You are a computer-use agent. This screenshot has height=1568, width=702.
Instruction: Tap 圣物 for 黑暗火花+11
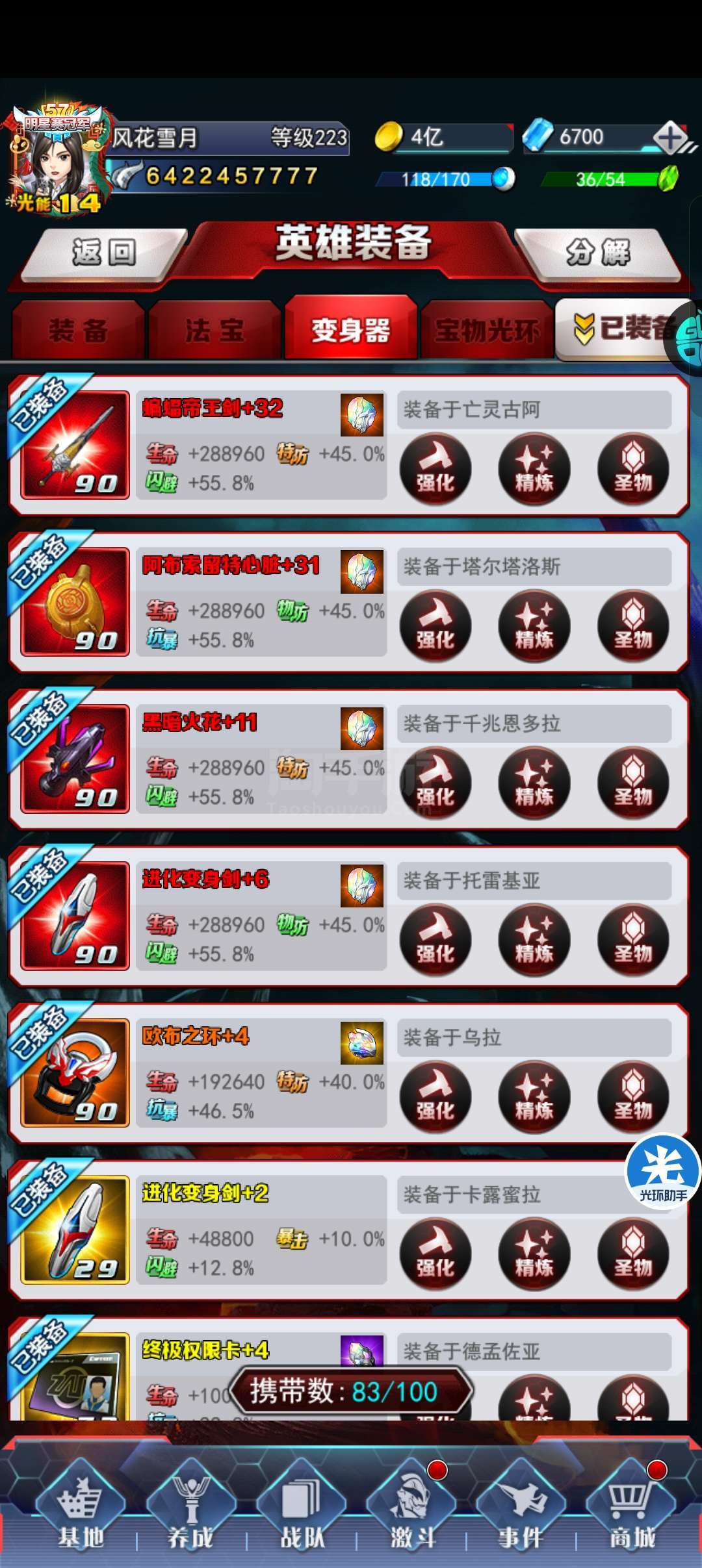click(x=633, y=783)
